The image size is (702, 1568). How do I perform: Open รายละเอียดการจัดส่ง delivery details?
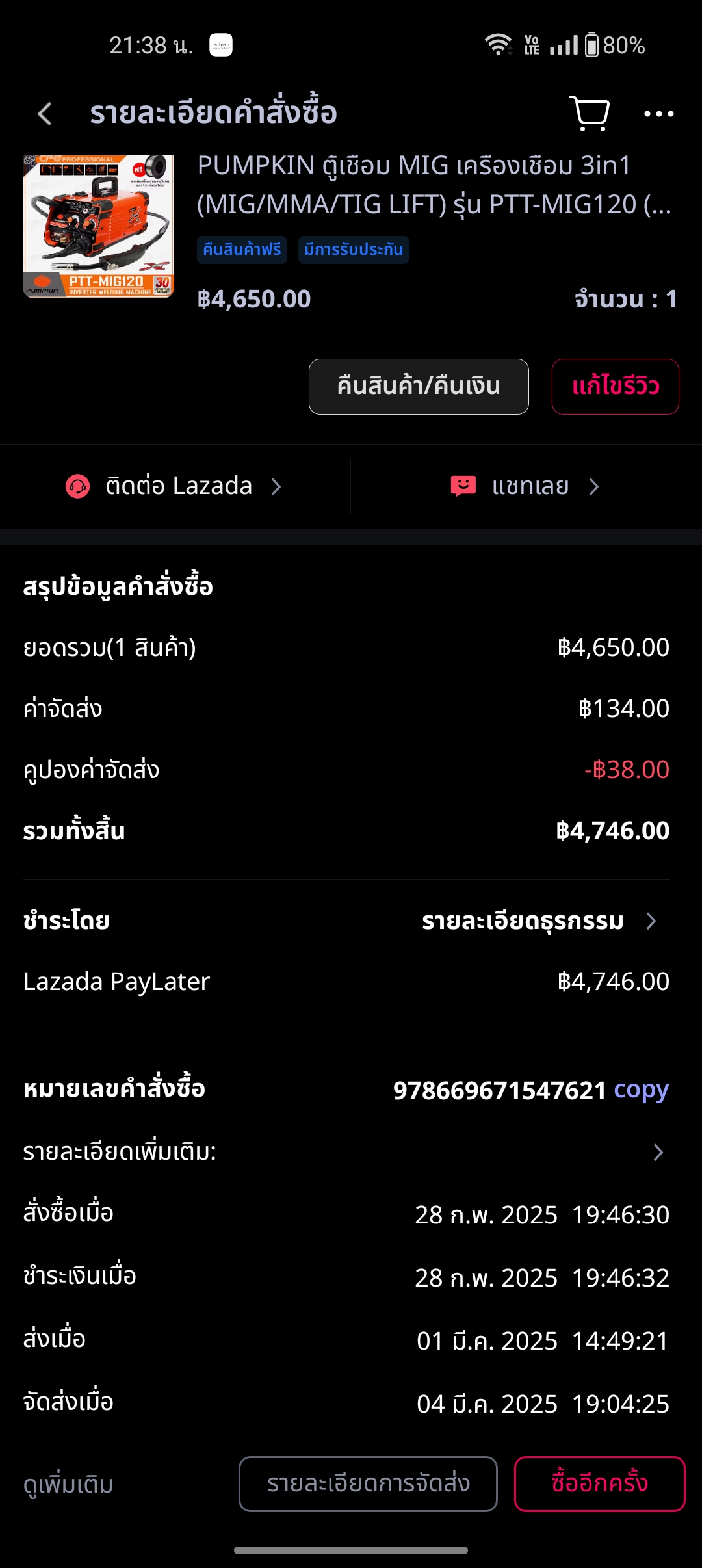[x=368, y=1484]
